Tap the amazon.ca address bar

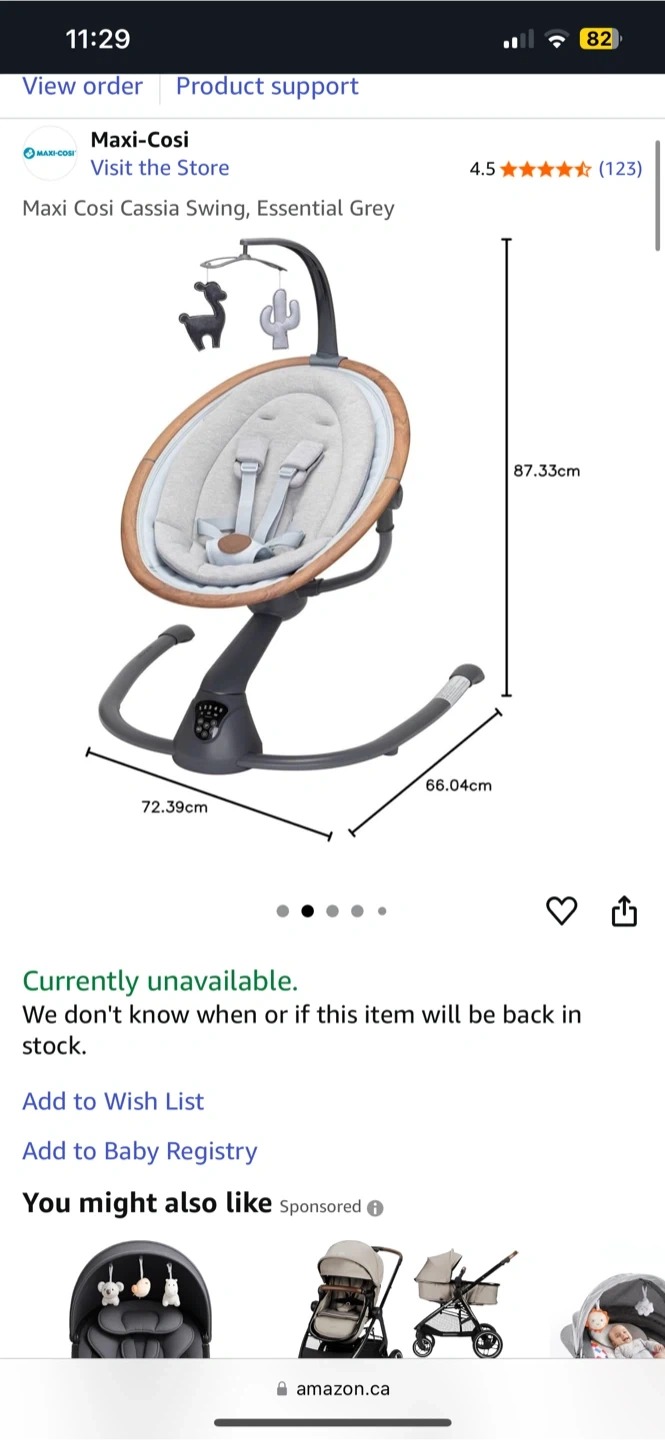[332, 1389]
